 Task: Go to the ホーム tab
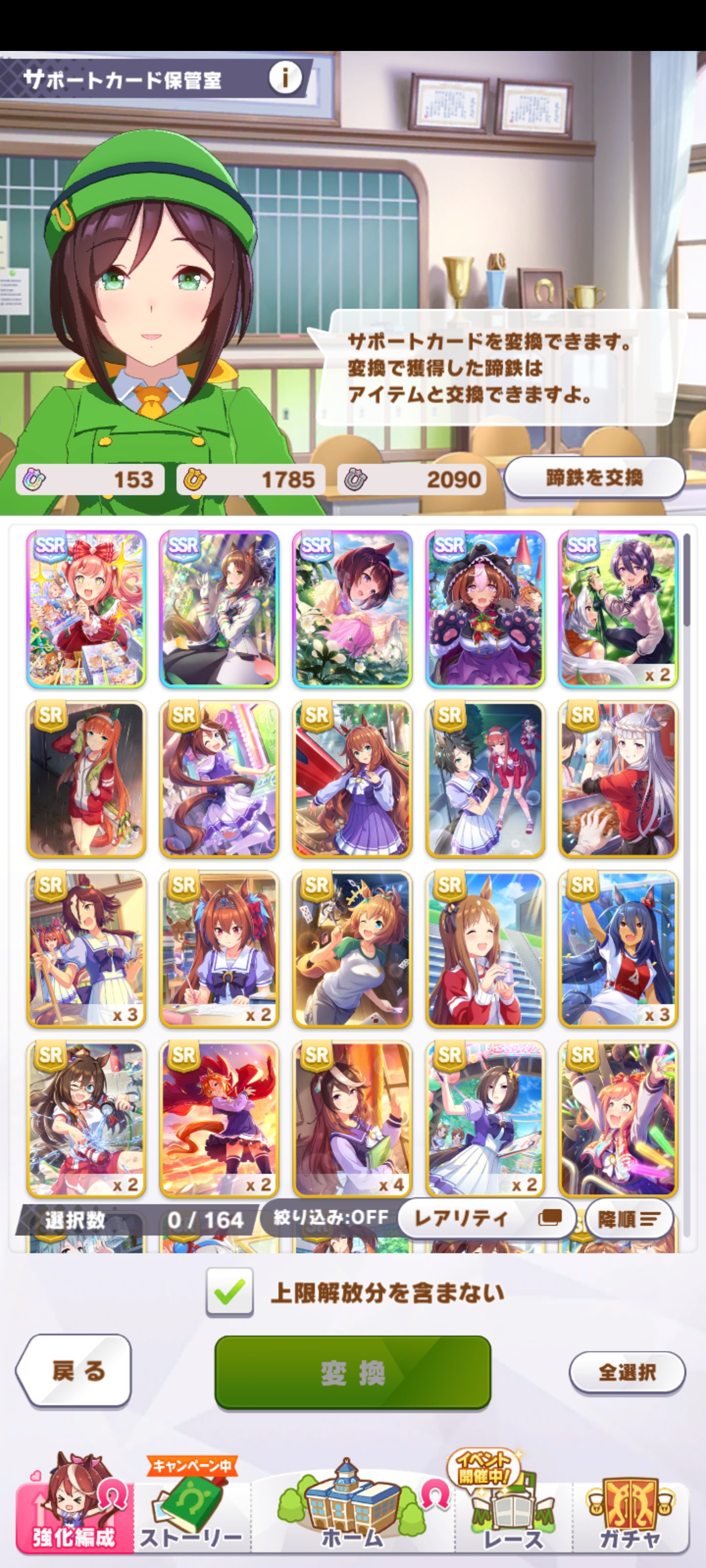tap(352, 1510)
